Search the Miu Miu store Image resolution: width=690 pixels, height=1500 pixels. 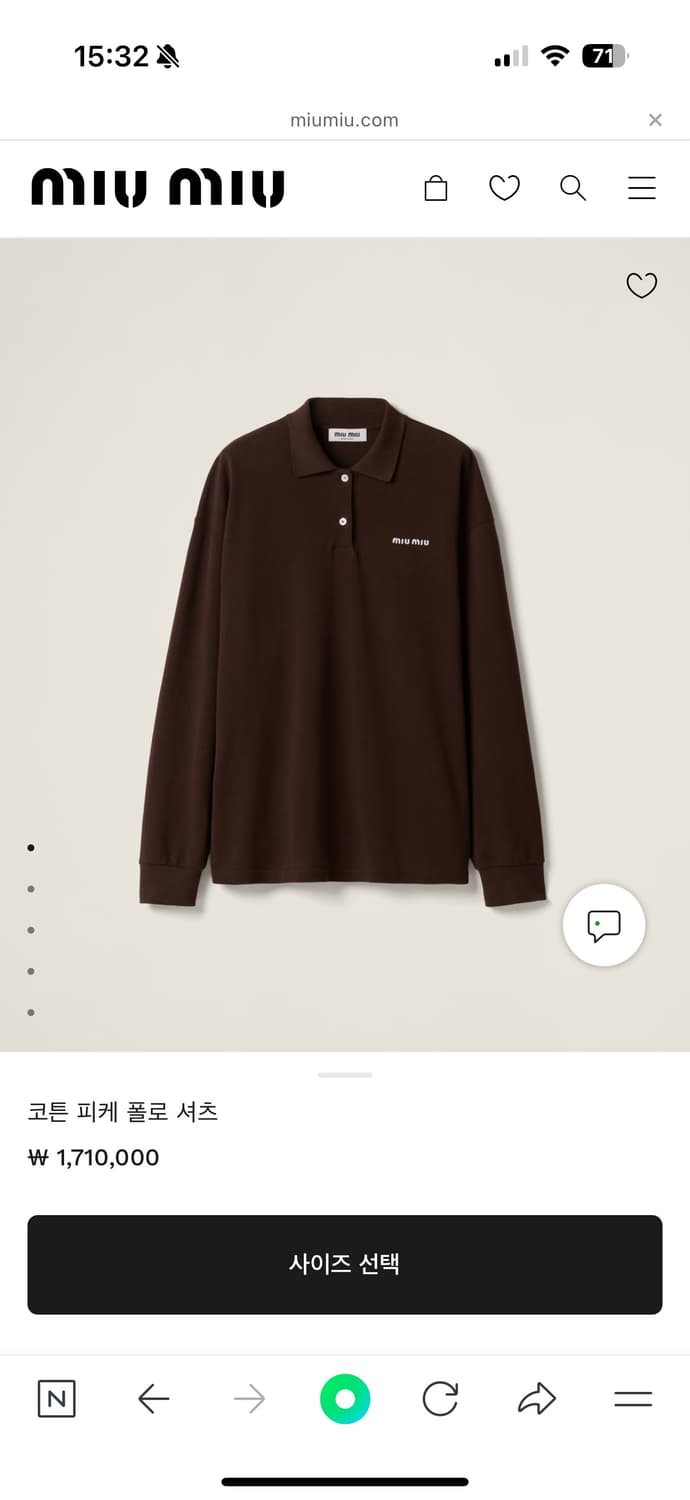click(x=573, y=188)
